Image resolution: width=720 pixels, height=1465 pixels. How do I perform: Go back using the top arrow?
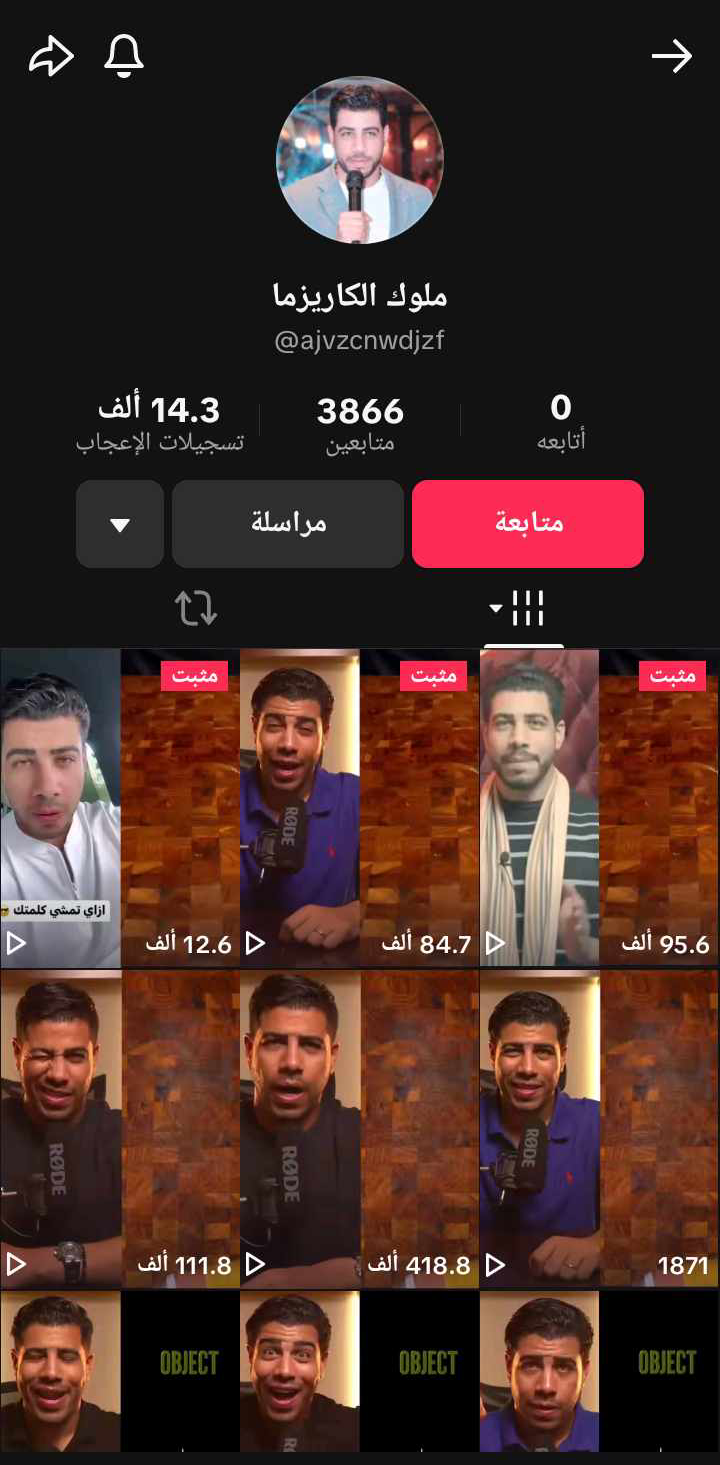pos(671,57)
